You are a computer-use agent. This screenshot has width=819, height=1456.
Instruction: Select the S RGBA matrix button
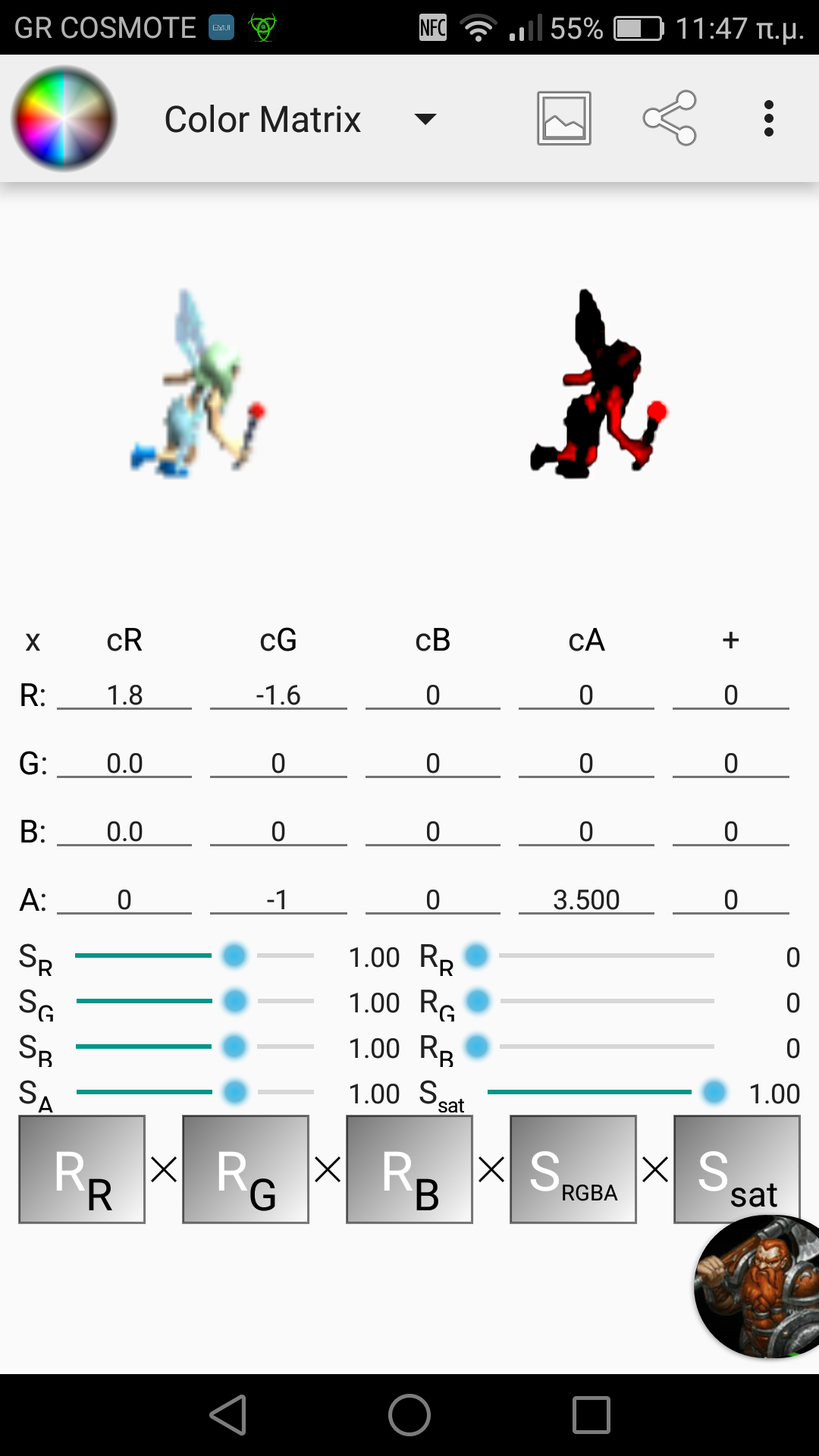coord(573,1169)
